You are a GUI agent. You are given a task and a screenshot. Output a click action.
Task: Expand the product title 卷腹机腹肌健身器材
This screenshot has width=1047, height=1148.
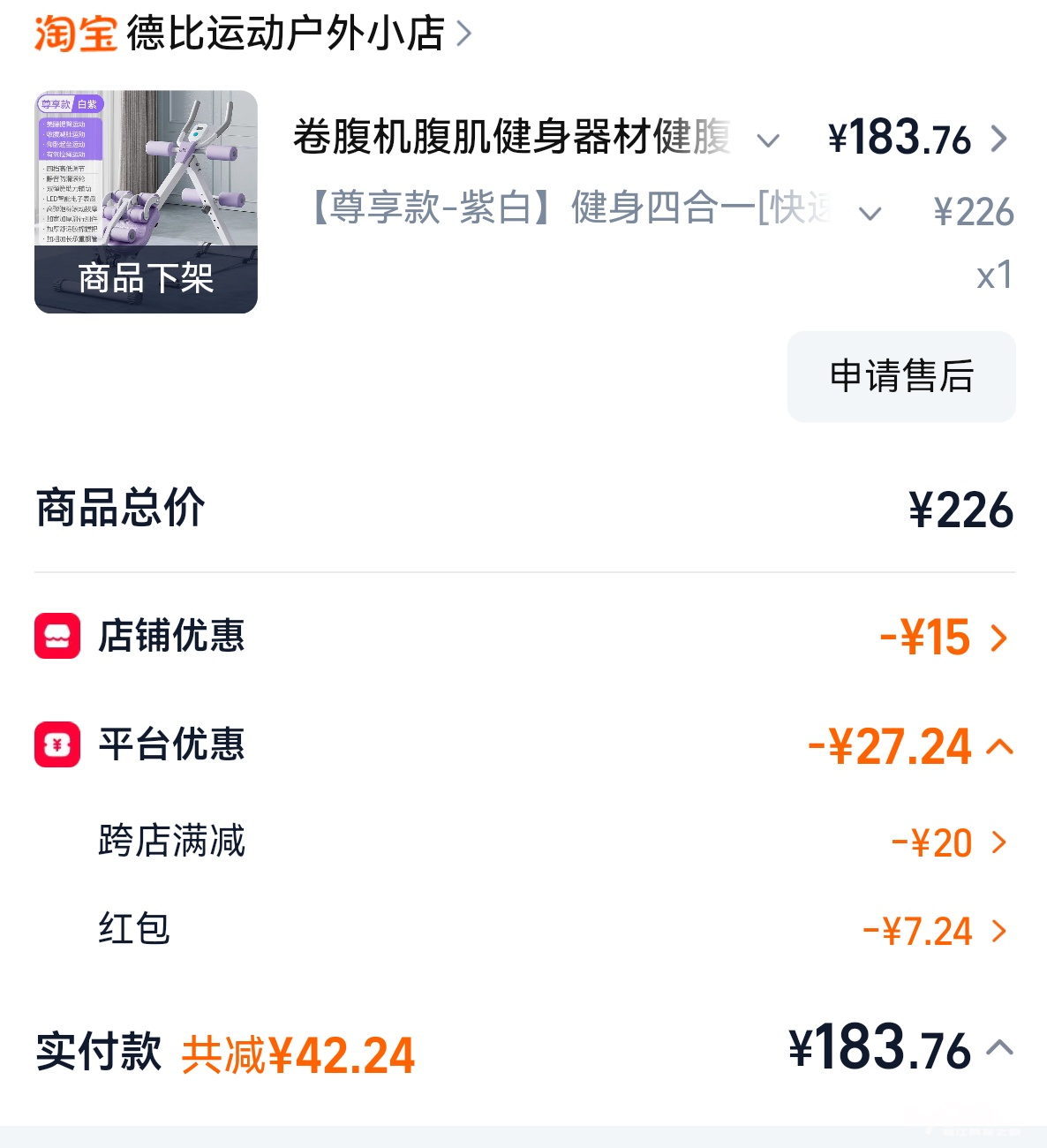pyautogui.click(x=769, y=140)
